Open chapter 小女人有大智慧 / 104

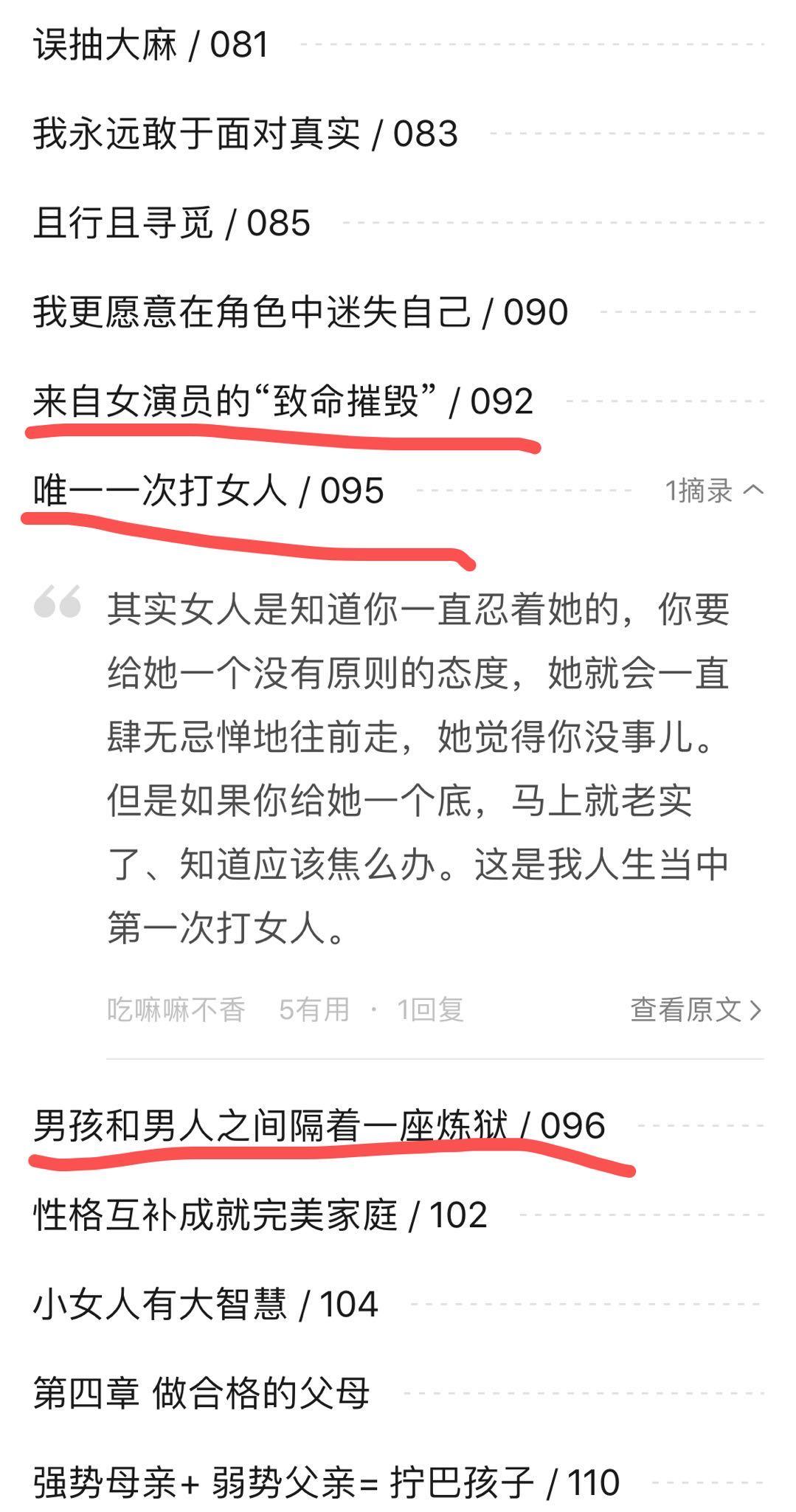(398, 1305)
